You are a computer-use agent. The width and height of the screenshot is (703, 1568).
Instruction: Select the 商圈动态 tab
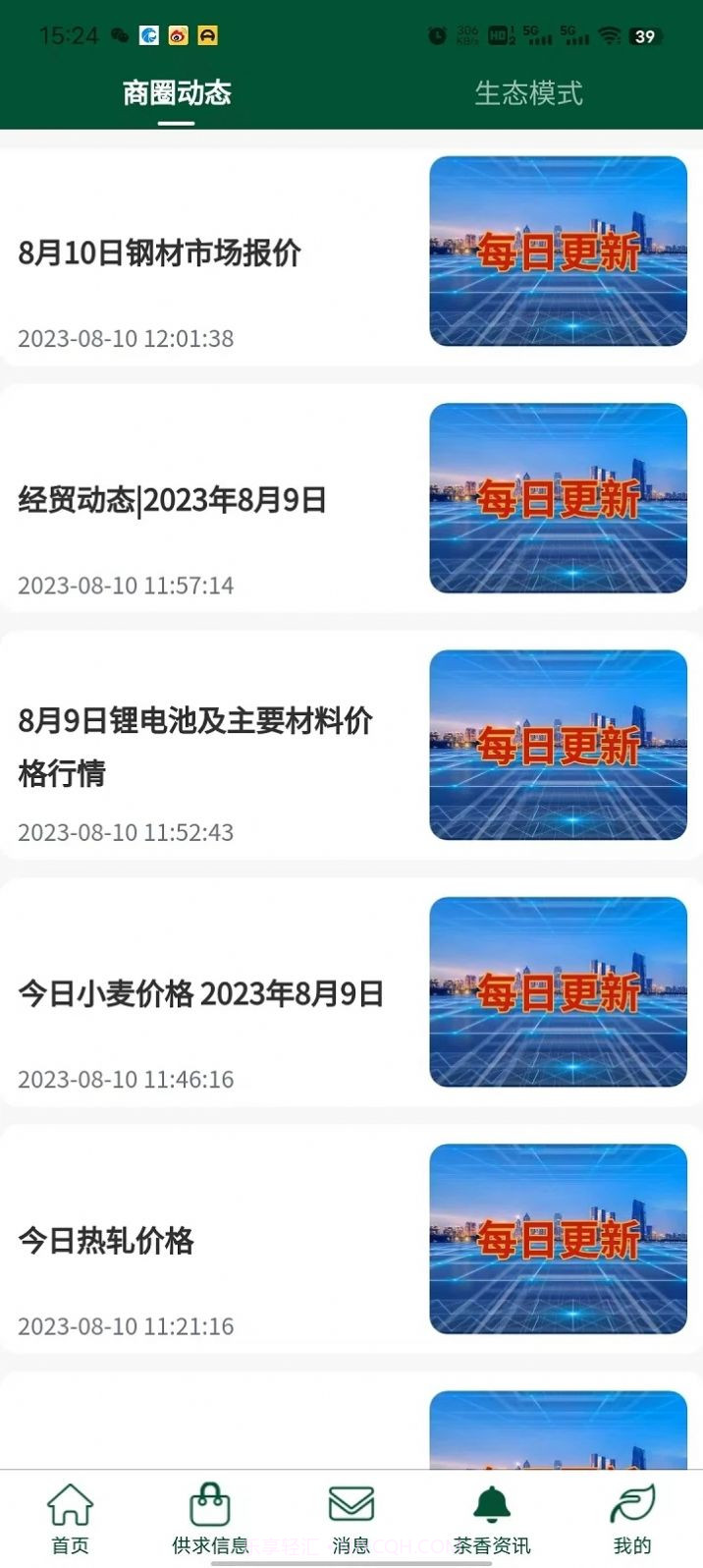point(177,93)
